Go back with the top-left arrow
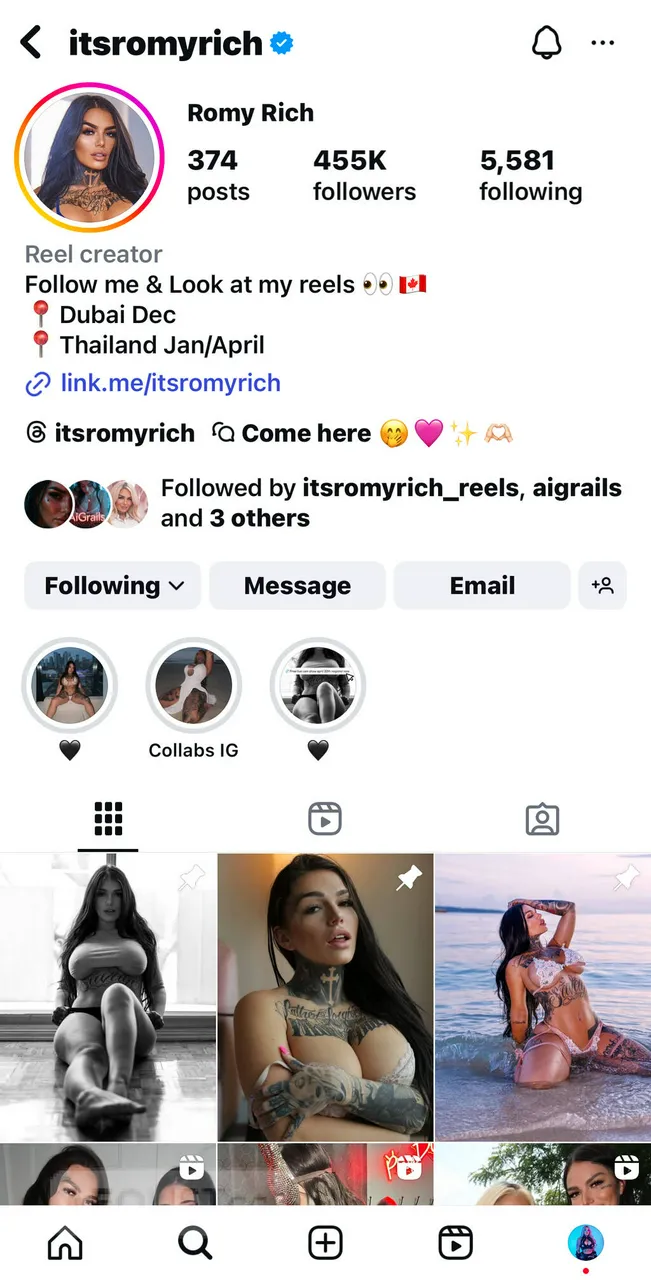Screen dimensions: 651x1280 click(32, 43)
